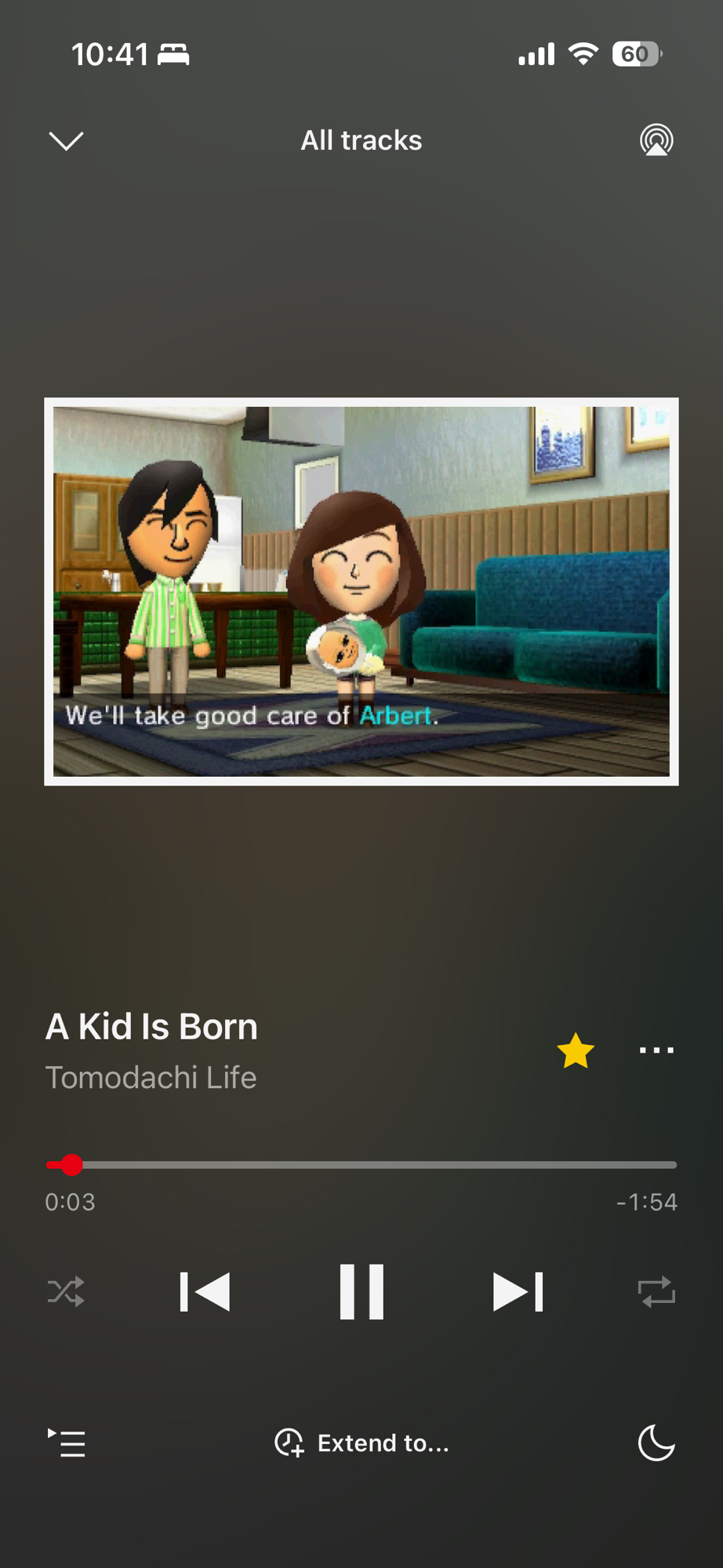Toggle shuffle mode
Screen dimensions: 723x1568
point(66,1291)
